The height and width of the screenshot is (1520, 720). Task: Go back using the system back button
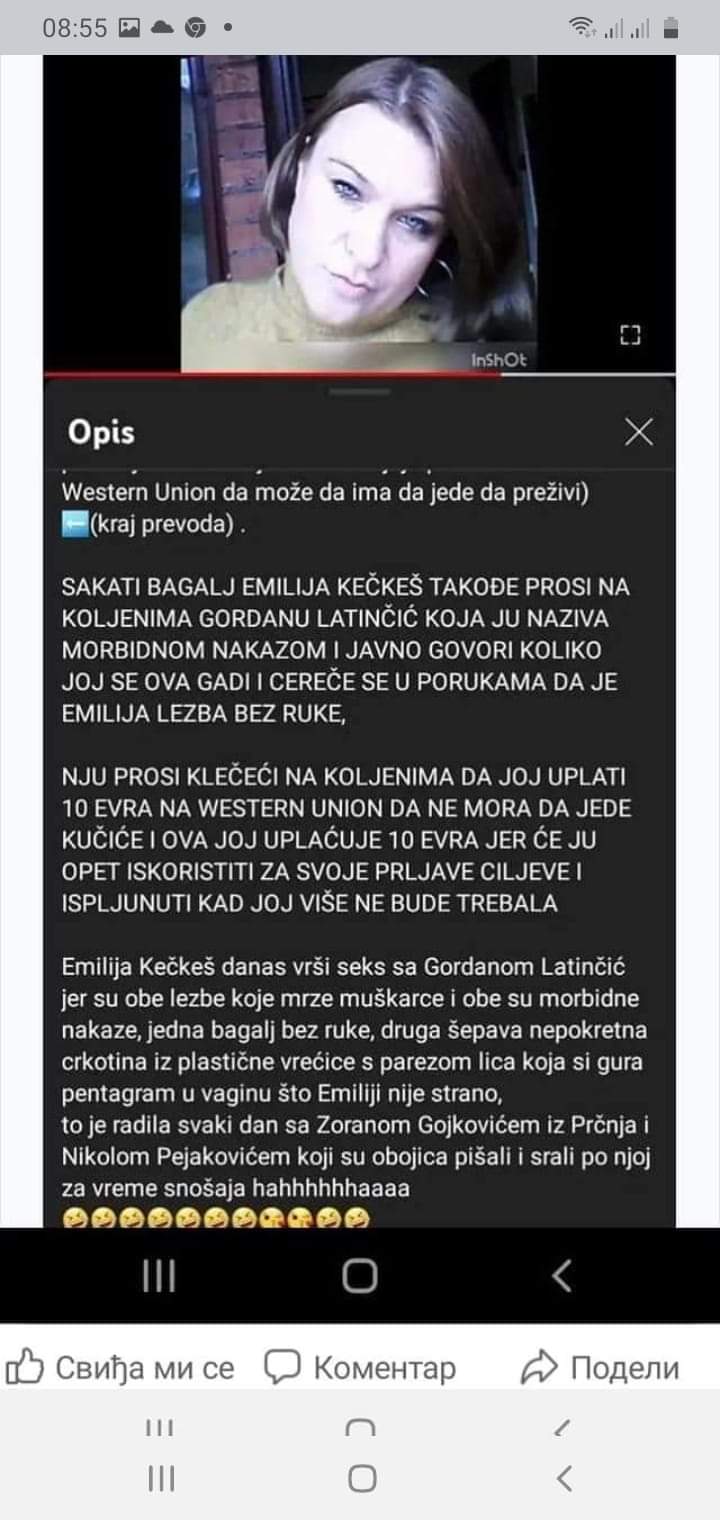tap(563, 1478)
